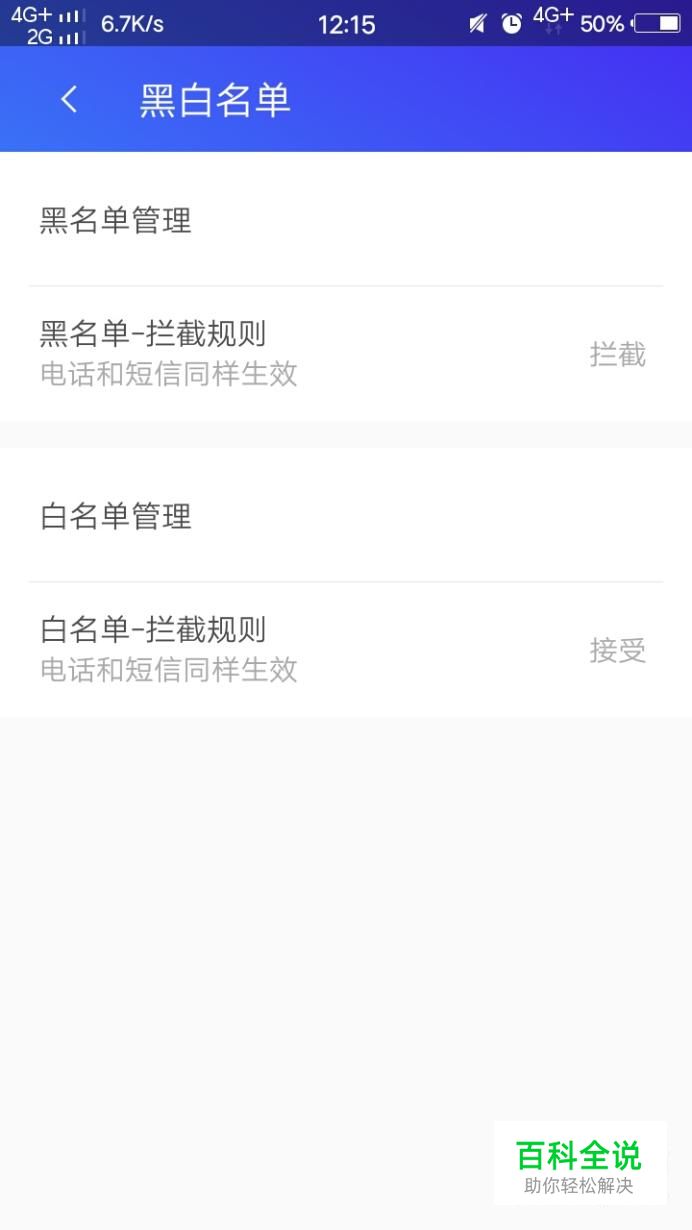The width and height of the screenshot is (692, 1230).
Task: Open 黑名单管理
Action: (346, 219)
